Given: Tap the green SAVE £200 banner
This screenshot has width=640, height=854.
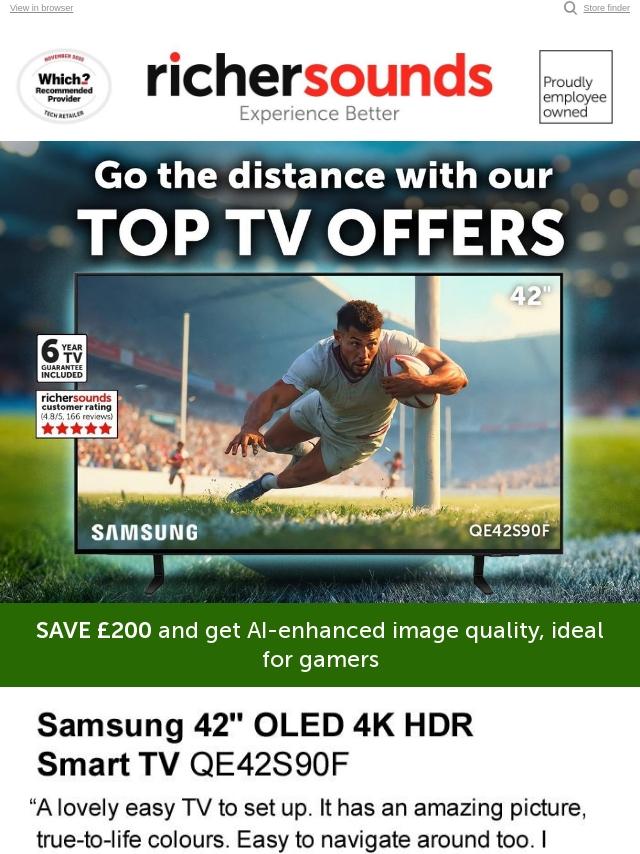Looking at the screenshot, I should (x=320, y=645).
